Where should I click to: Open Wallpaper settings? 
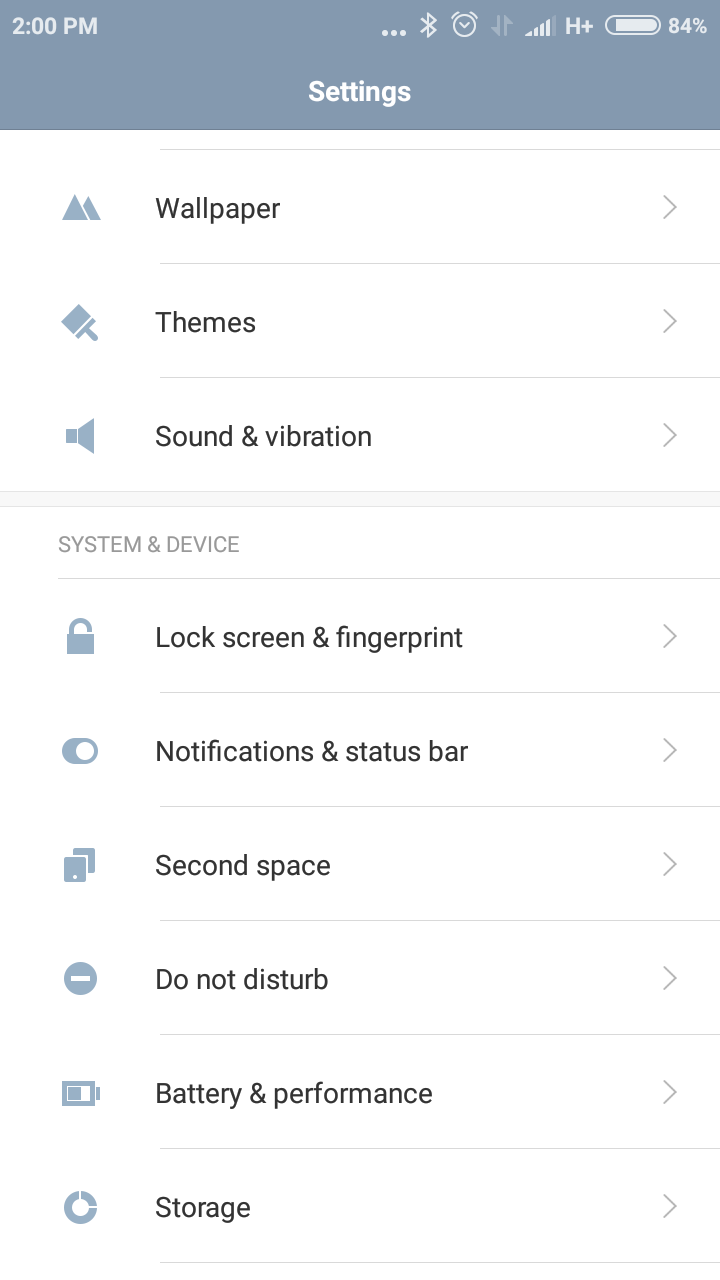[x=360, y=207]
